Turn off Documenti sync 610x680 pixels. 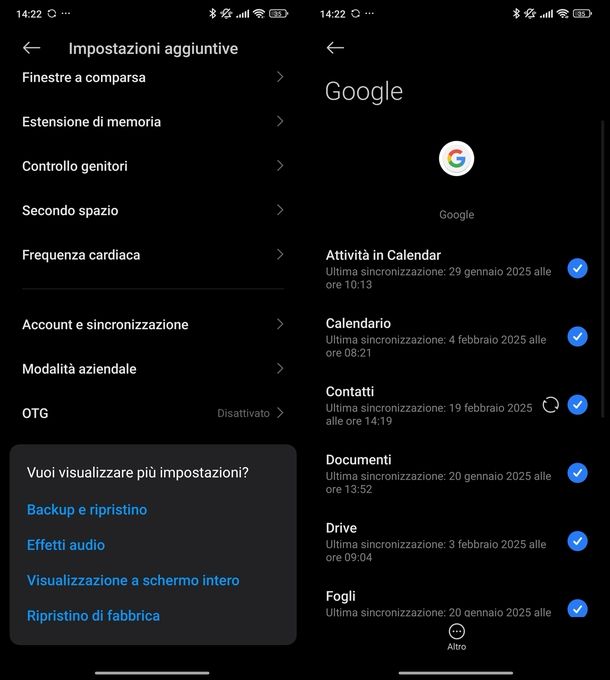[x=577, y=473]
